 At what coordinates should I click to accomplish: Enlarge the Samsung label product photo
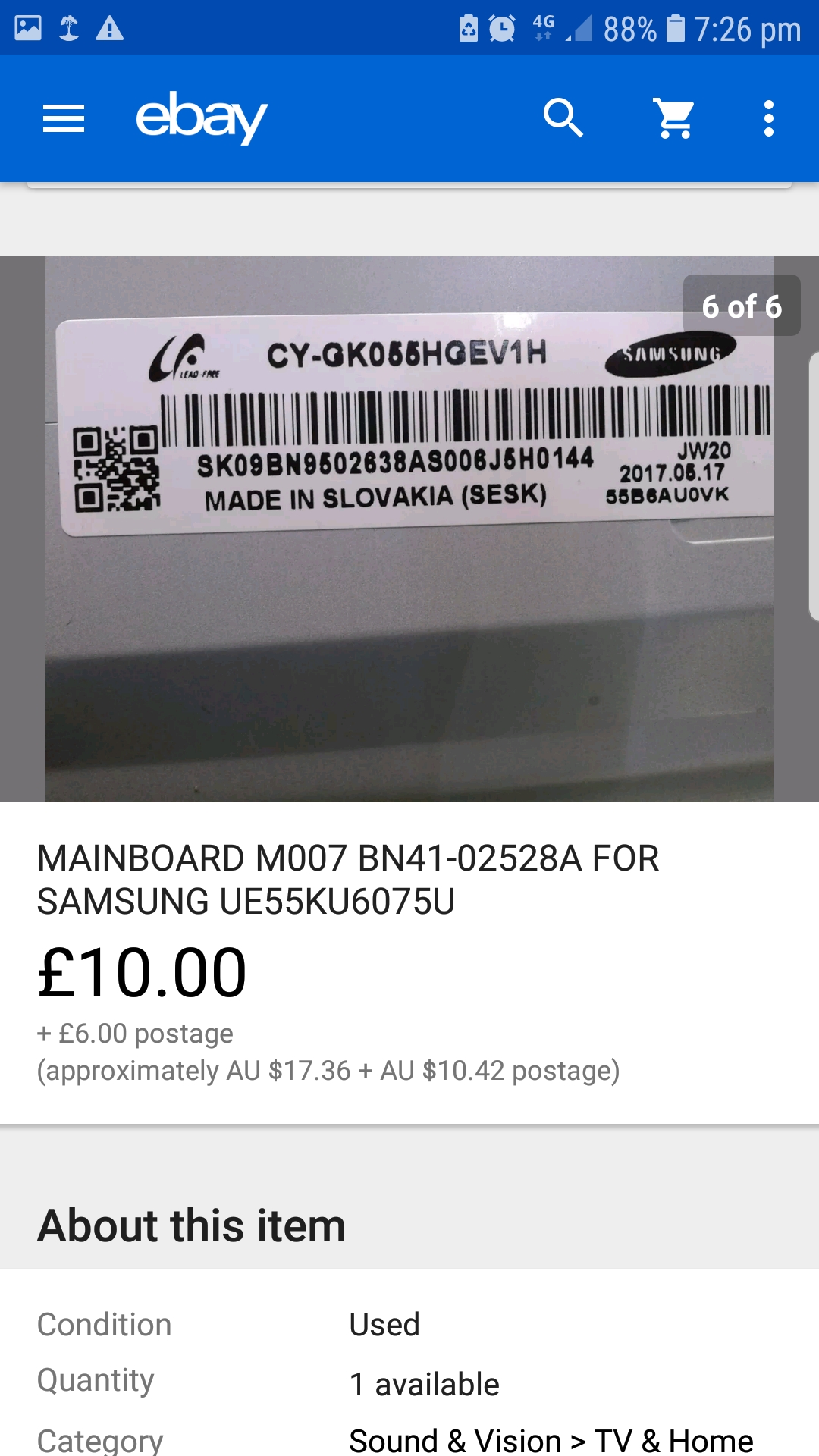coord(409,529)
